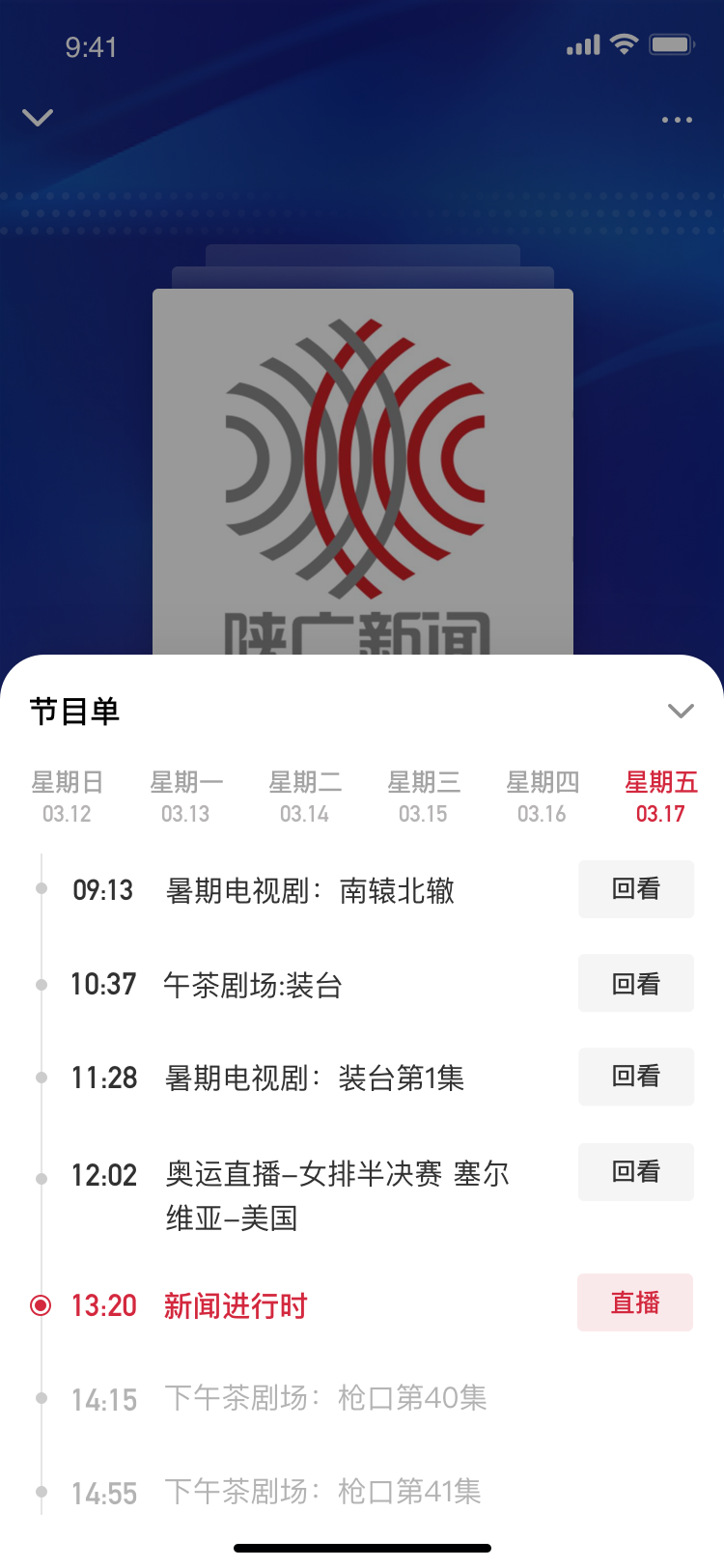
Task: Switch to 星期日 03.12 schedule
Action: pos(67,797)
